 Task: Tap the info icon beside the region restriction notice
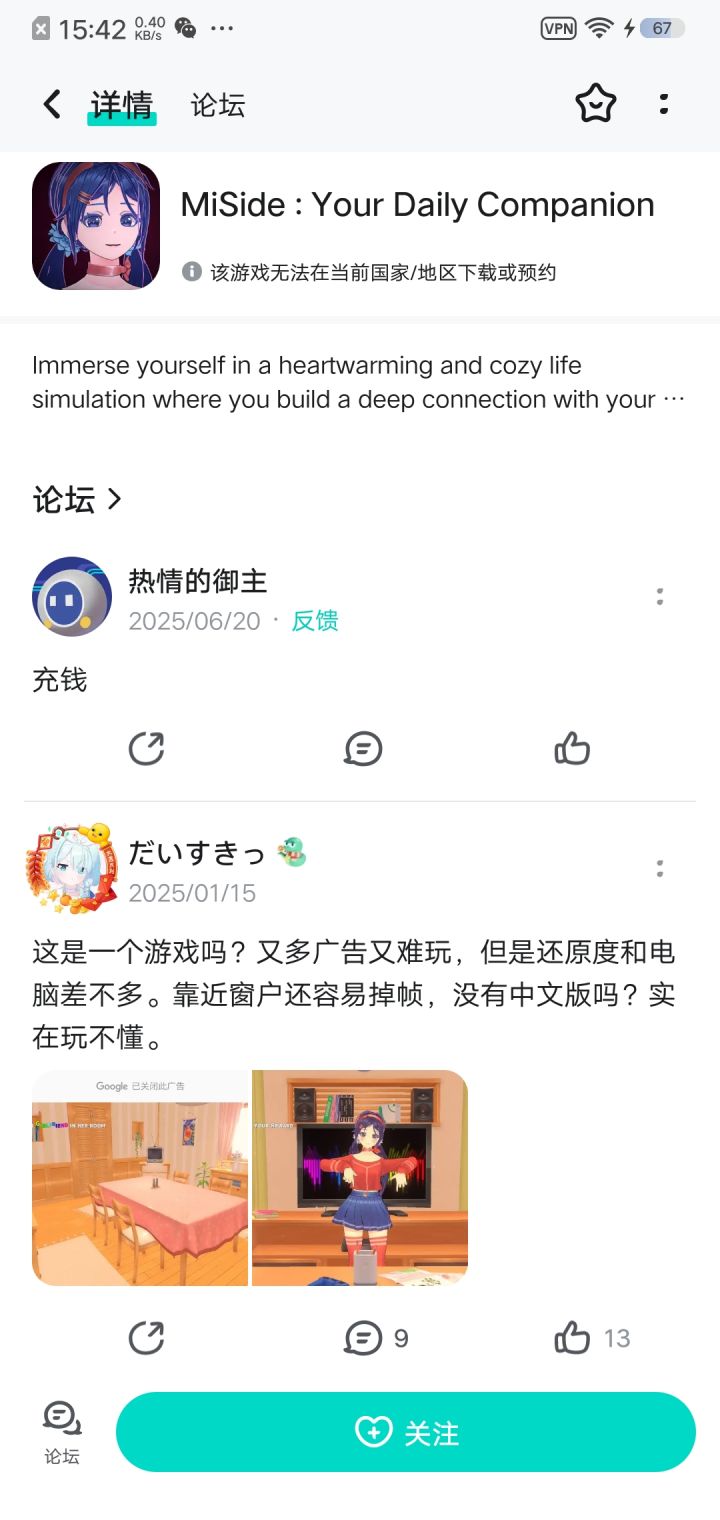tap(191, 271)
